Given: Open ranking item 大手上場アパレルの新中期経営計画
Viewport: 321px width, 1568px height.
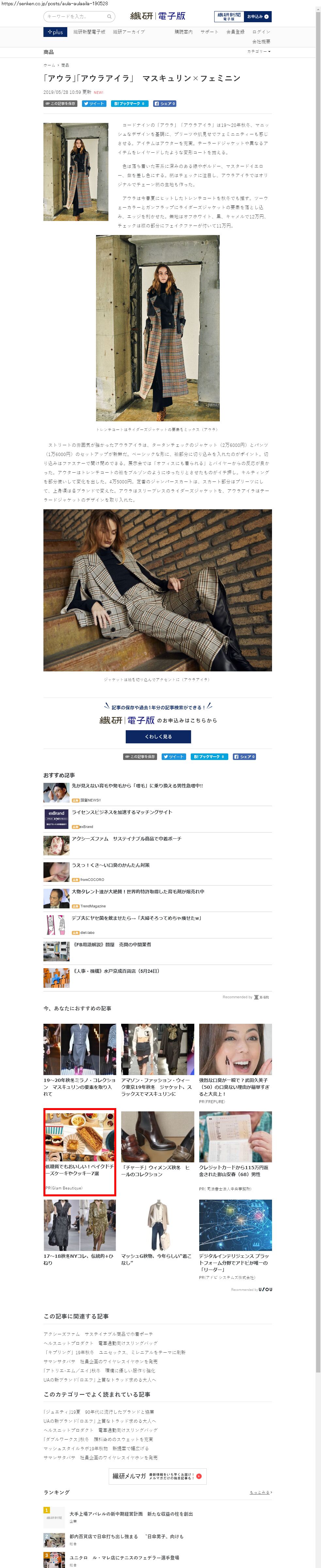Looking at the screenshot, I should 131,1514.
